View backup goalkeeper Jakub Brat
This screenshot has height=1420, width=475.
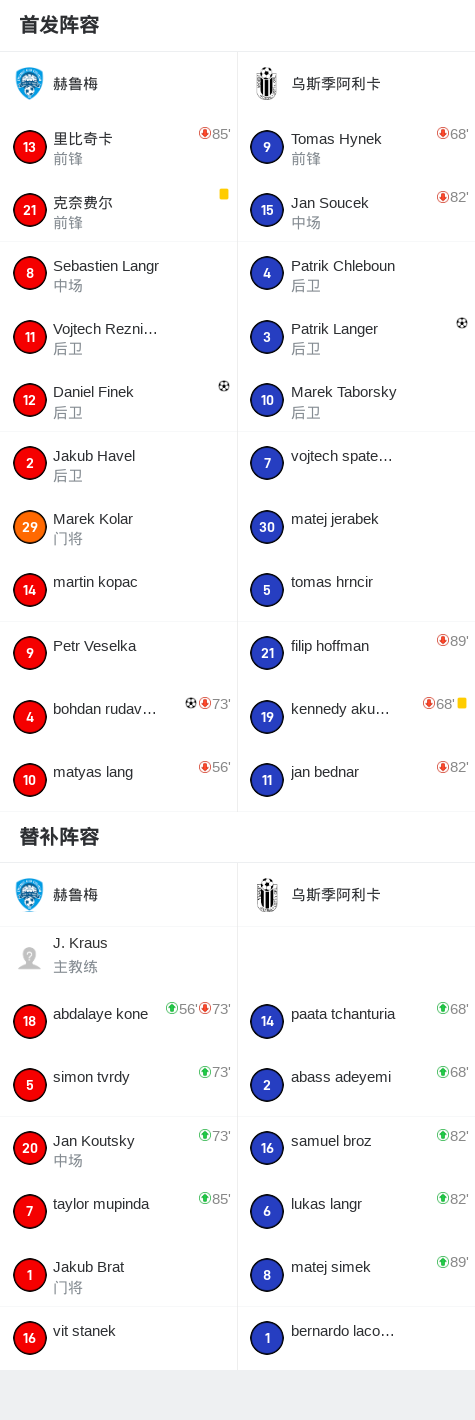(x=118, y=1275)
